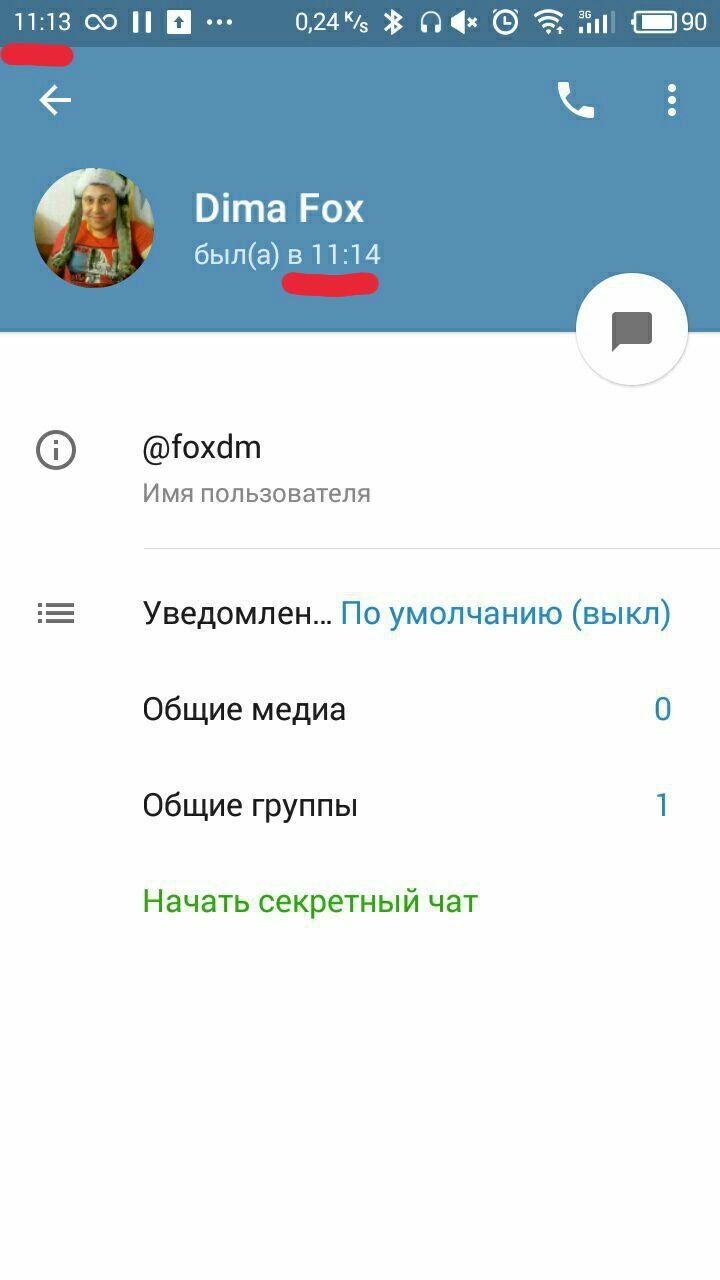Call Dima Fox with phone icon
Image resolution: width=720 pixels, height=1280 pixels.
click(575, 100)
